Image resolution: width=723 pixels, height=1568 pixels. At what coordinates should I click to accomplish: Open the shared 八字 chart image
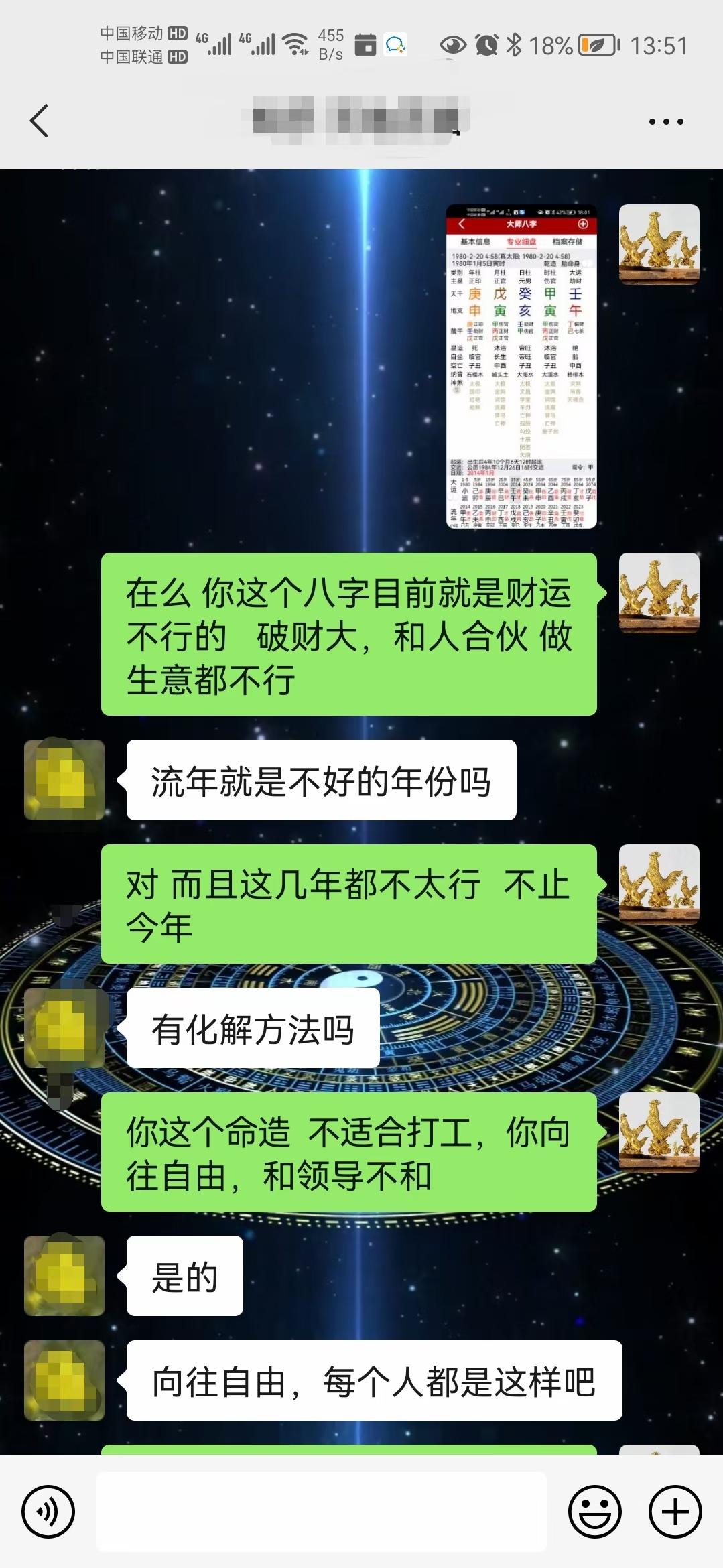pos(521,367)
